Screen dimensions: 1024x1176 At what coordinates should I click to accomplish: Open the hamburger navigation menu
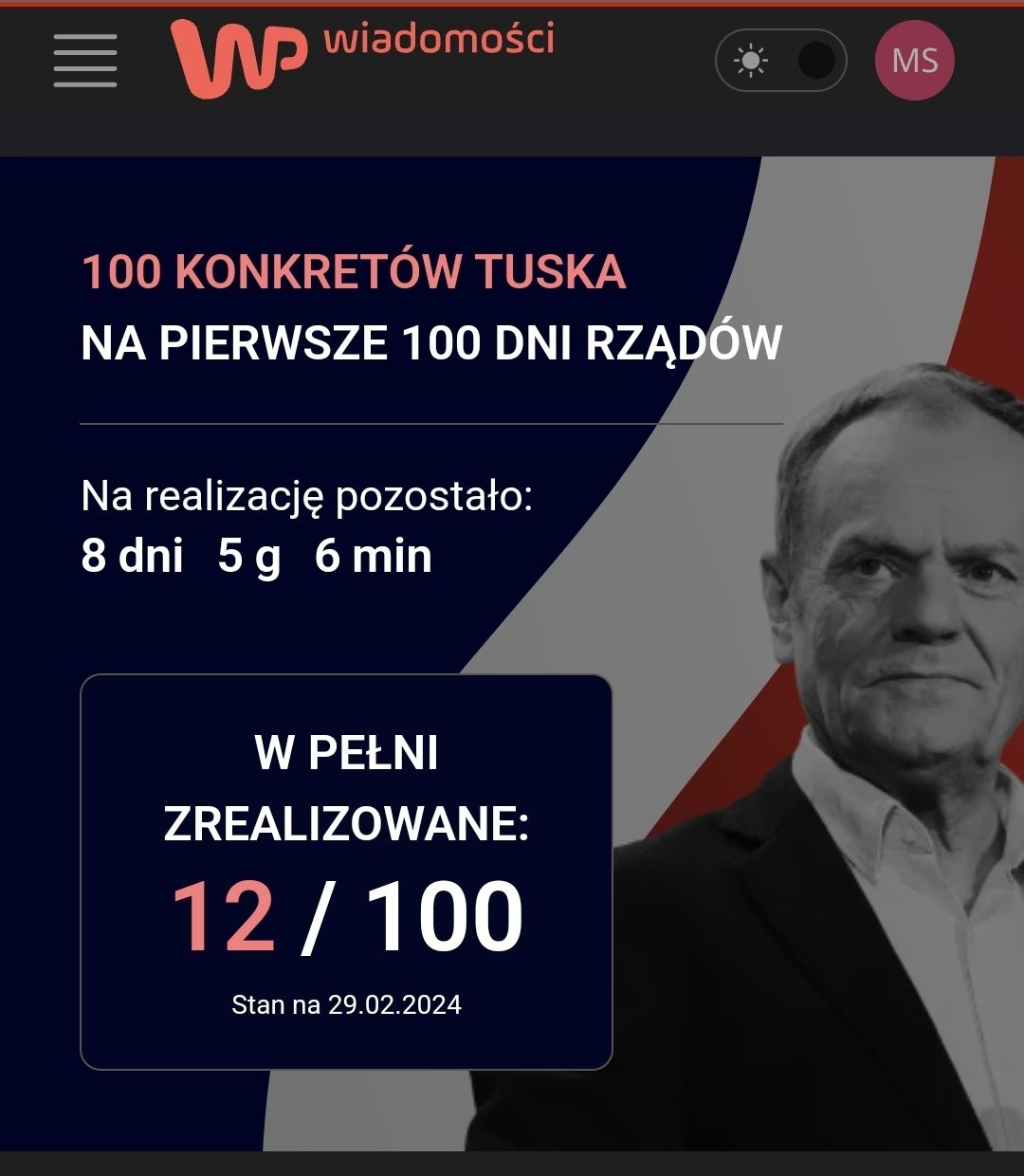85,61
